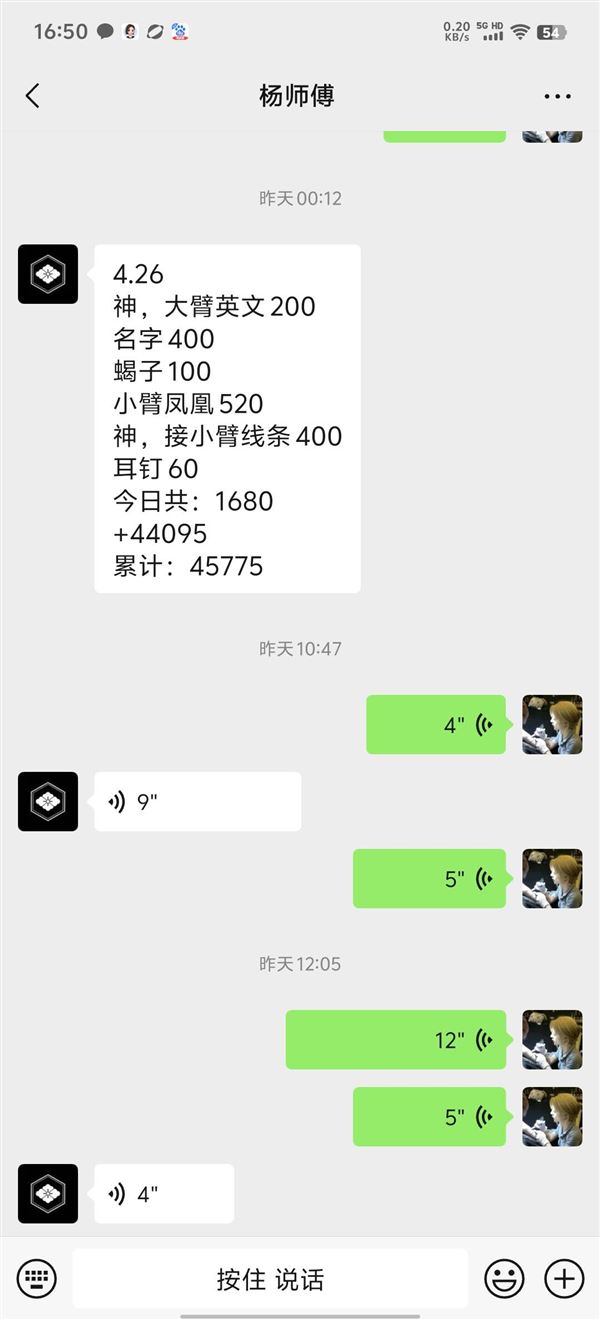Open the plus attachment menu
Screen dimensions: 600x1320
click(564, 1278)
